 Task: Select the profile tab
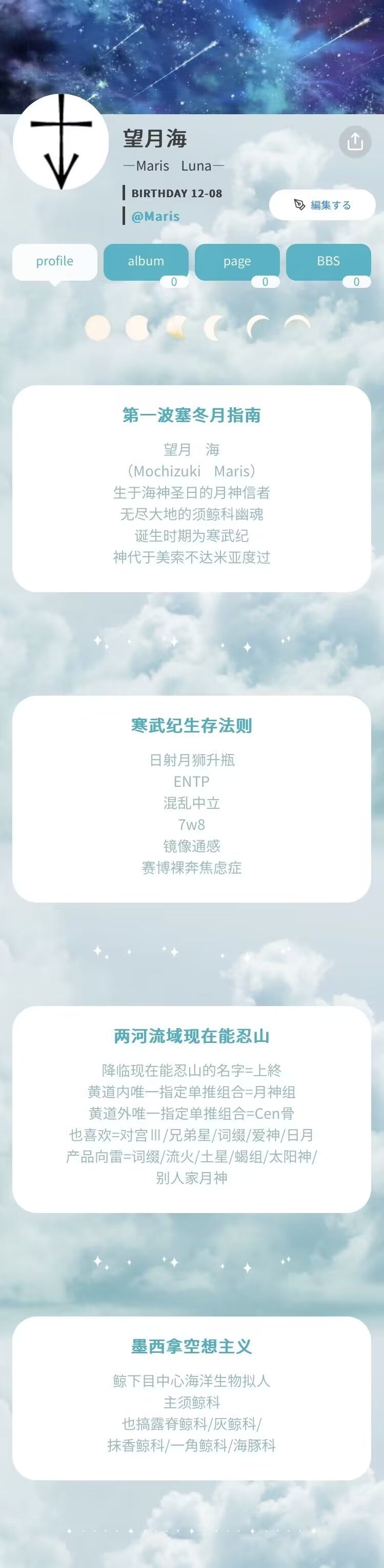point(55,261)
